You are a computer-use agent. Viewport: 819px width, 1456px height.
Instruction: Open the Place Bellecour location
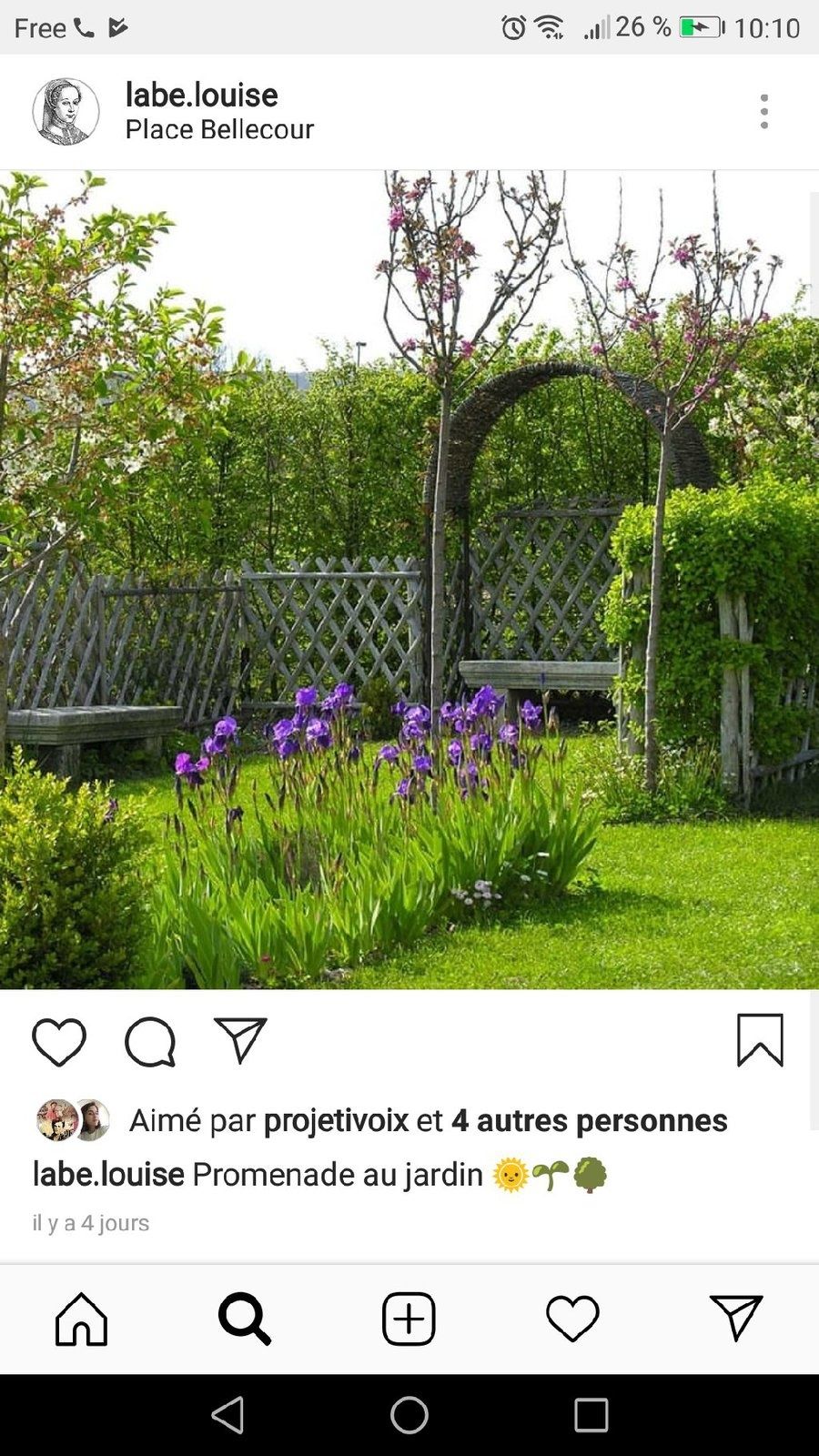pos(219,129)
